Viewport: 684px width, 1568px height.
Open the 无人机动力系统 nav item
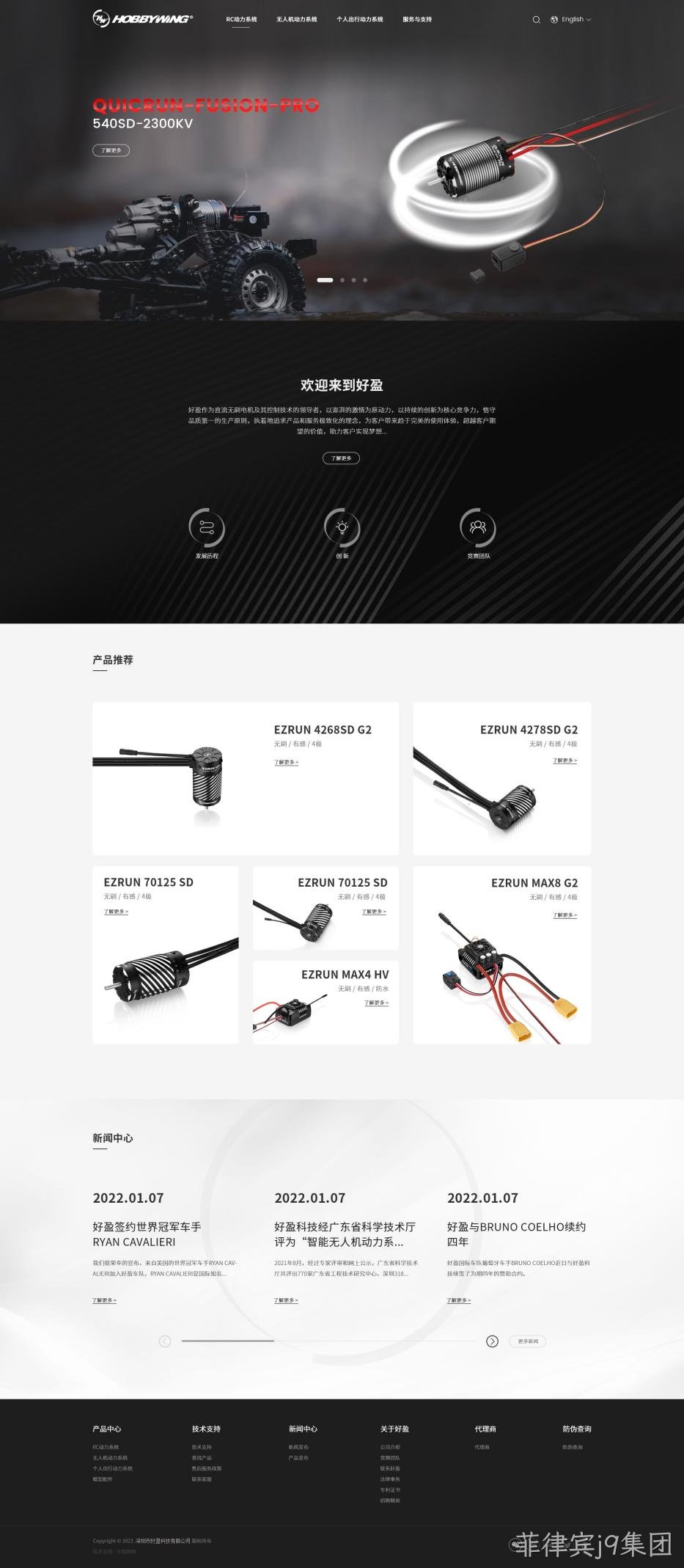[297, 20]
